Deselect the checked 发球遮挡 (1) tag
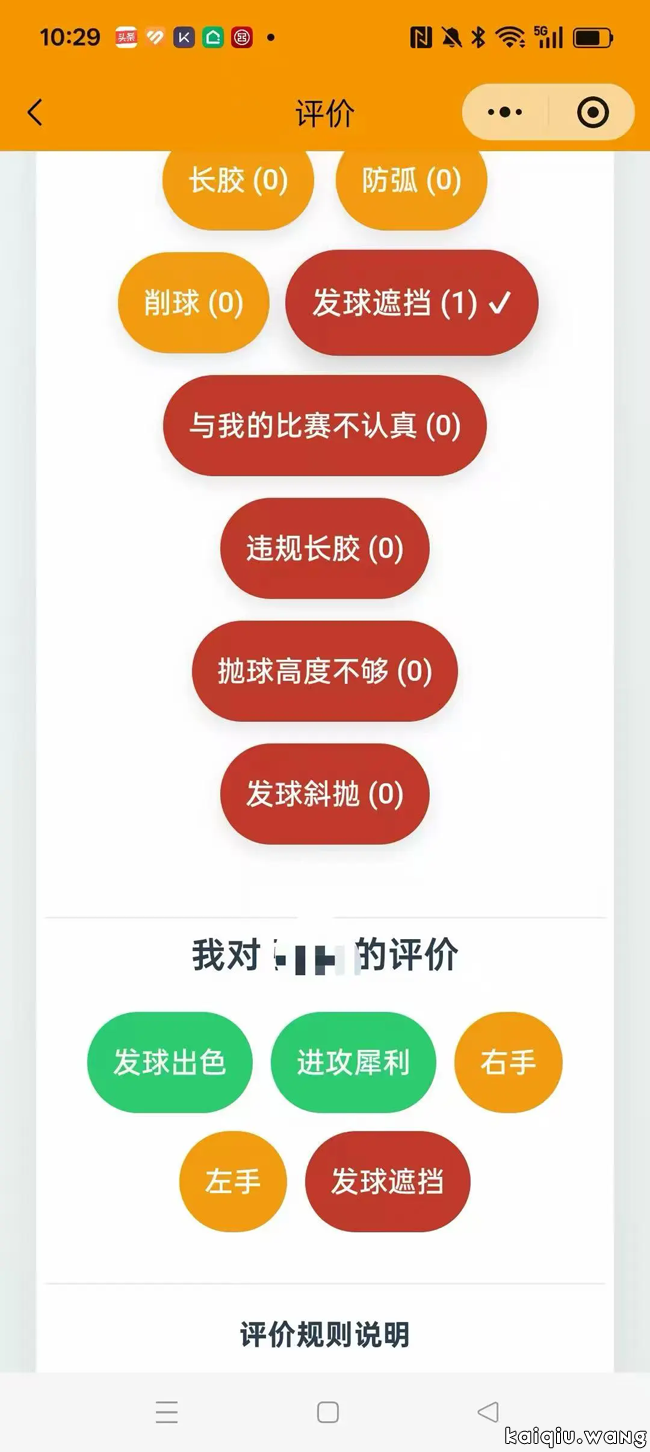The image size is (650, 1452). (x=411, y=303)
